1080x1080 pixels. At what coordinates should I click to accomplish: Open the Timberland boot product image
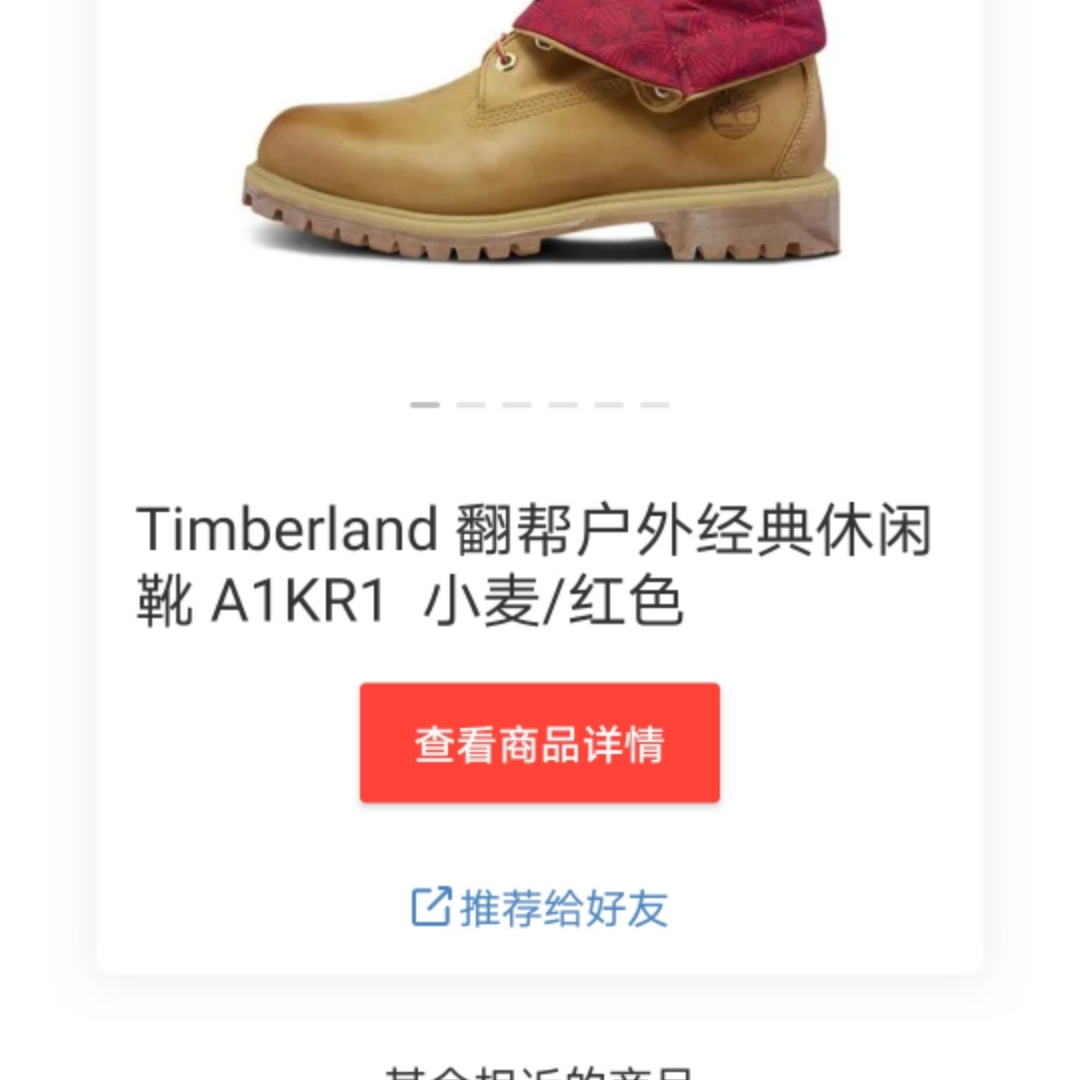coord(540,140)
